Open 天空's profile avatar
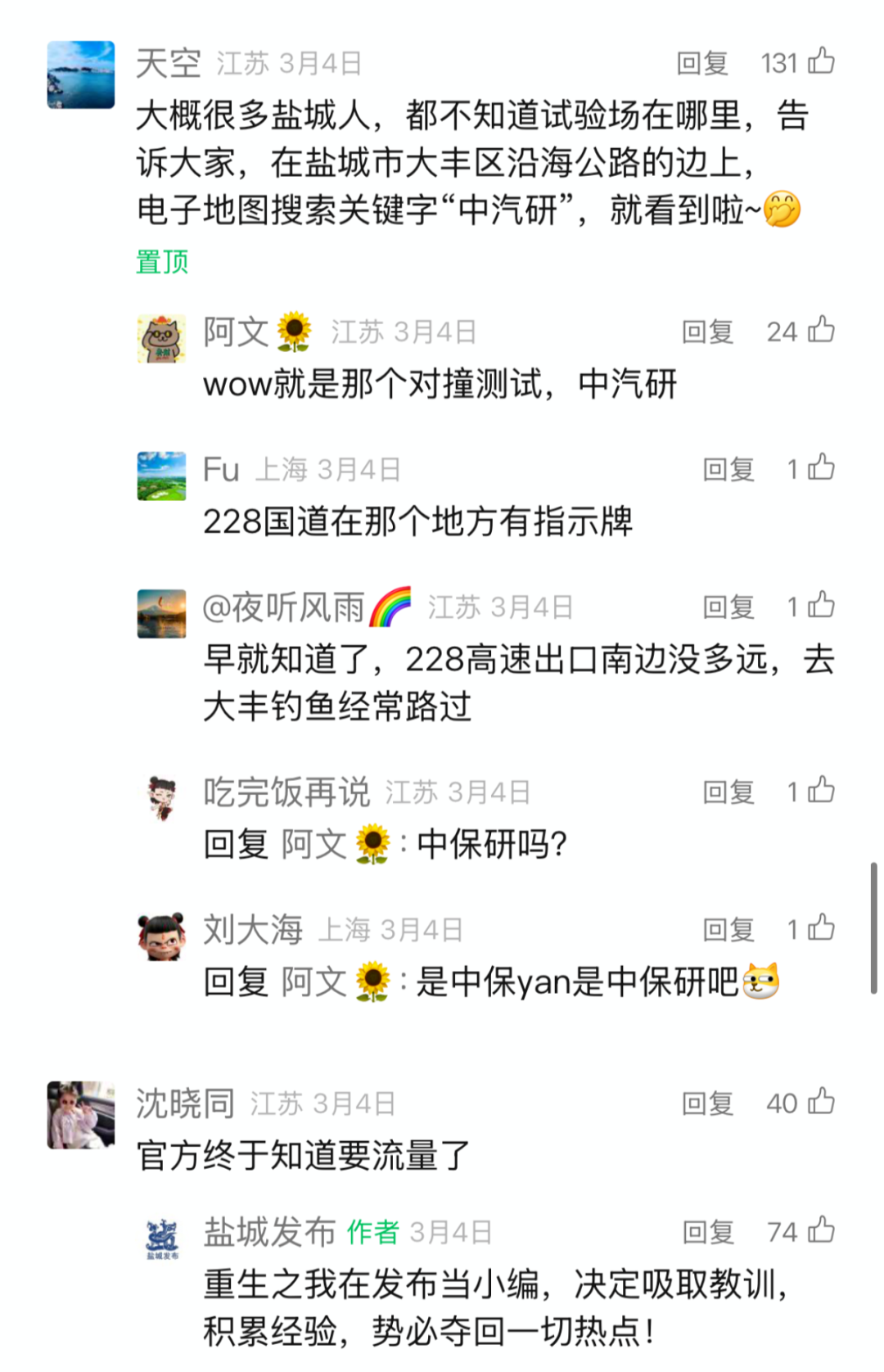Image resolution: width=884 pixels, height=1372 pixels. [x=80, y=74]
